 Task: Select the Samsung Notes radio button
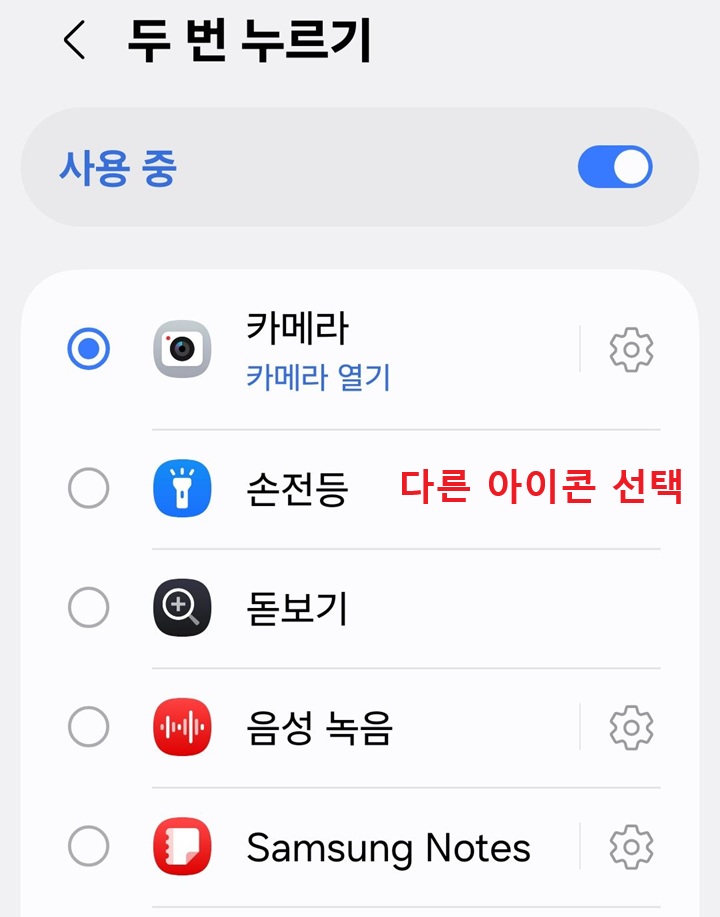point(88,846)
